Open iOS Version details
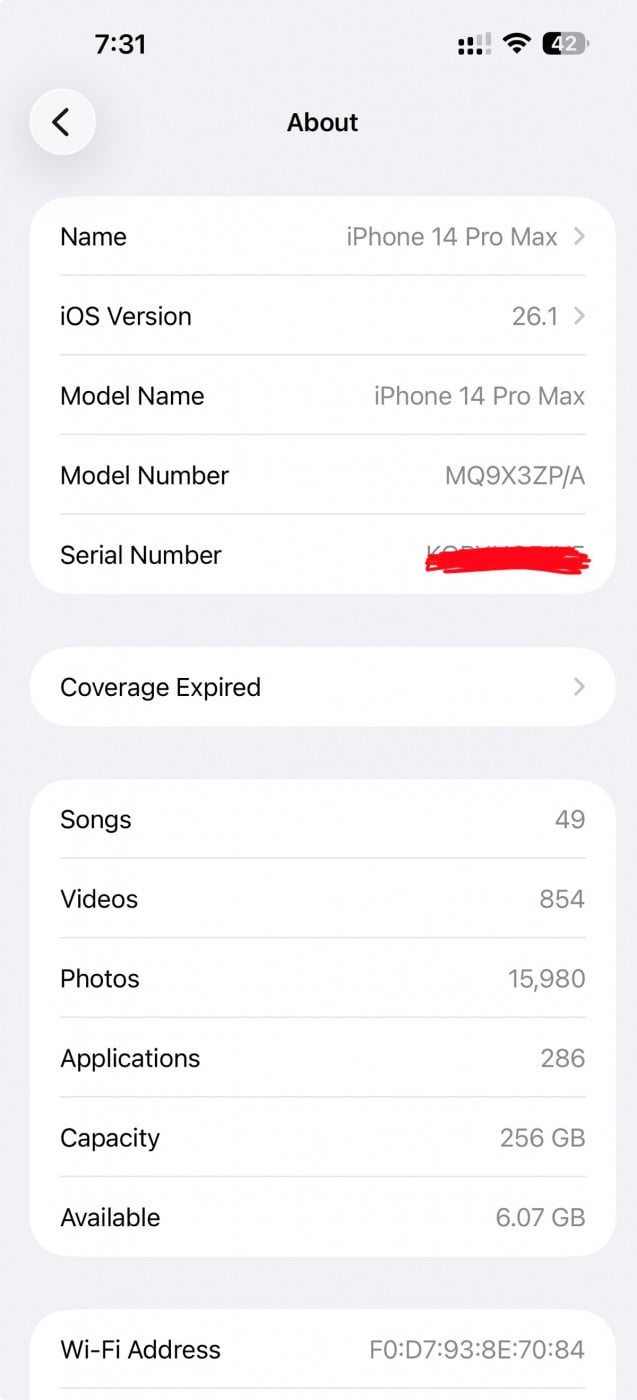 click(x=322, y=317)
